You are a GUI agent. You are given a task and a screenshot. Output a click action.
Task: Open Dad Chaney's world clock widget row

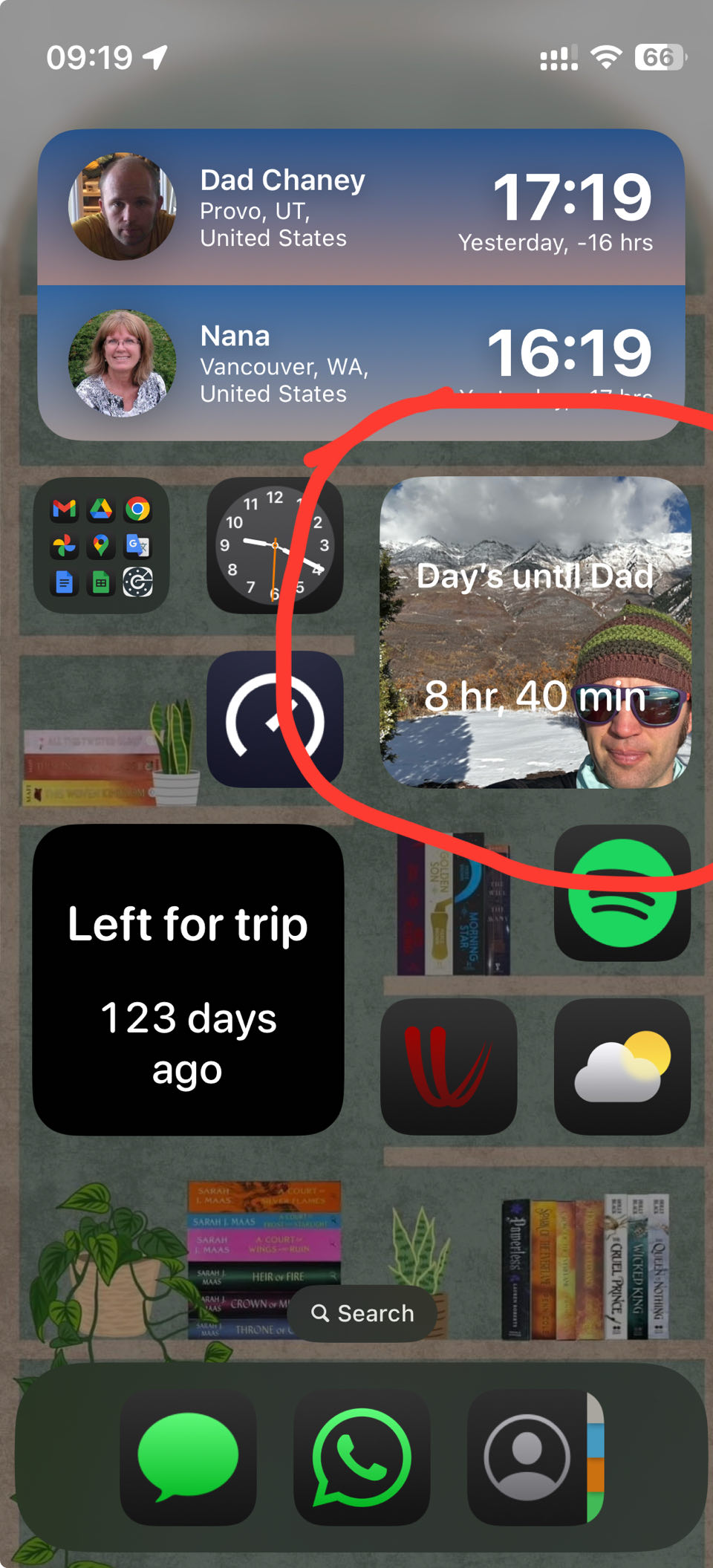tap(361, 207)
